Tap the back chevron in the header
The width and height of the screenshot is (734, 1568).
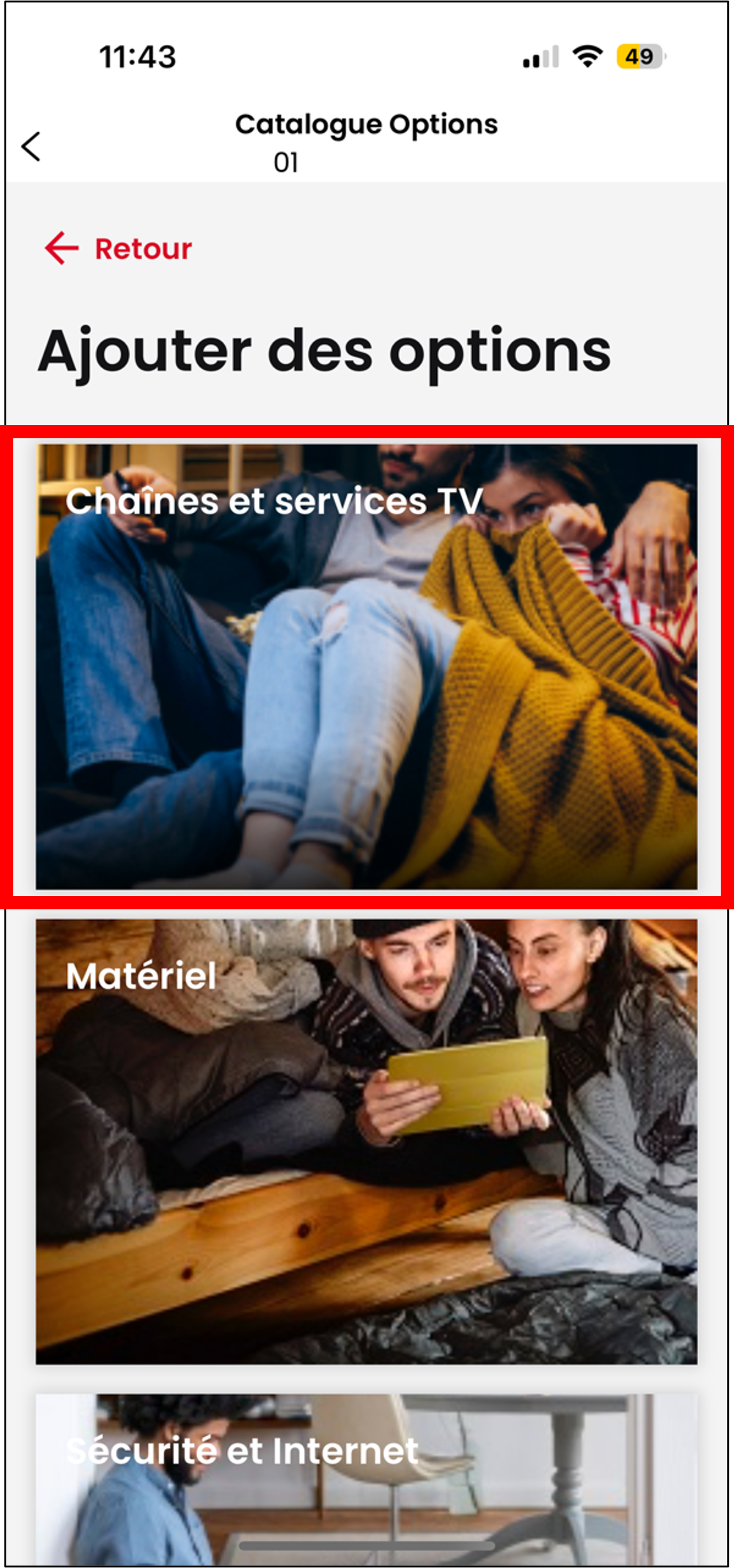click(31, 147)
